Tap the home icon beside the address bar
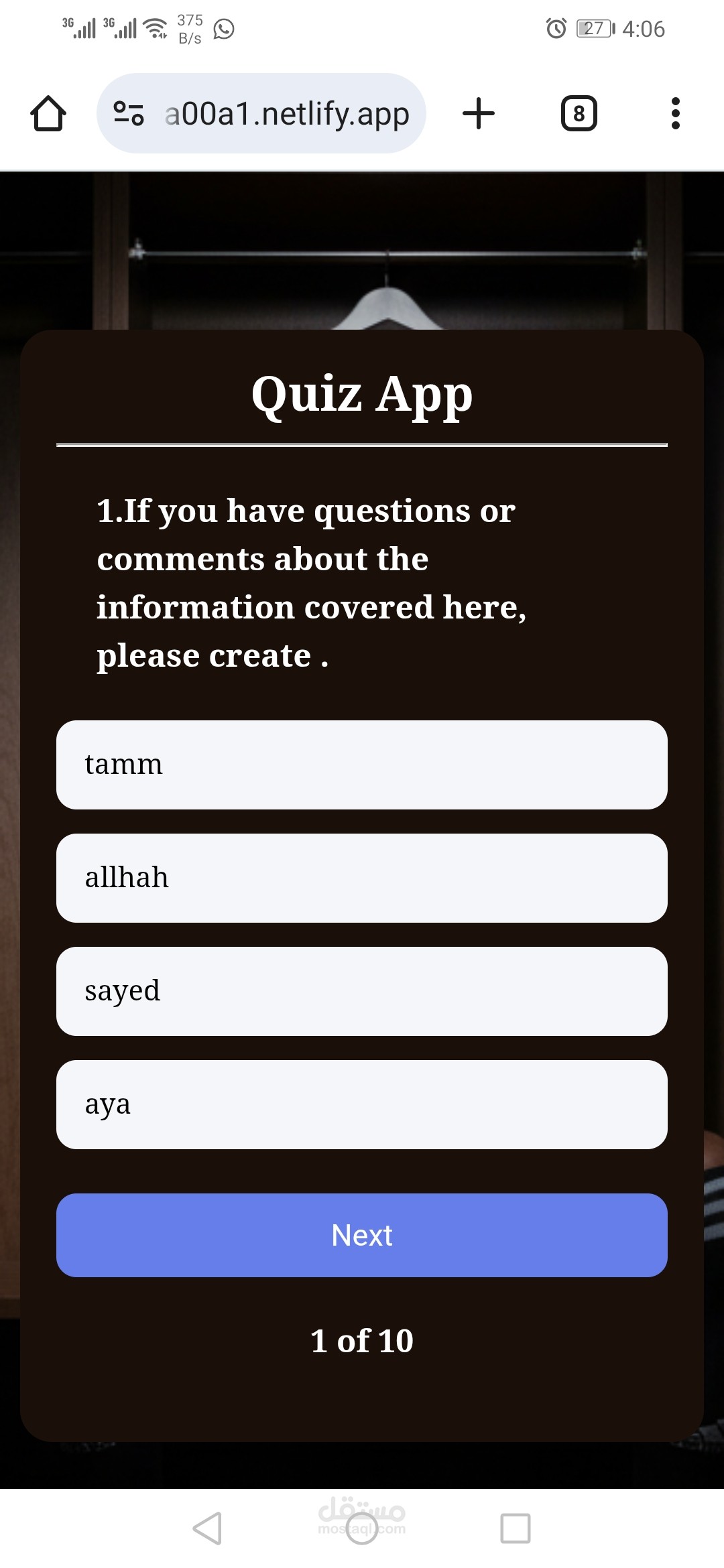The width and height of the screenshot is (724, 1568). click(x=48, y=113)
